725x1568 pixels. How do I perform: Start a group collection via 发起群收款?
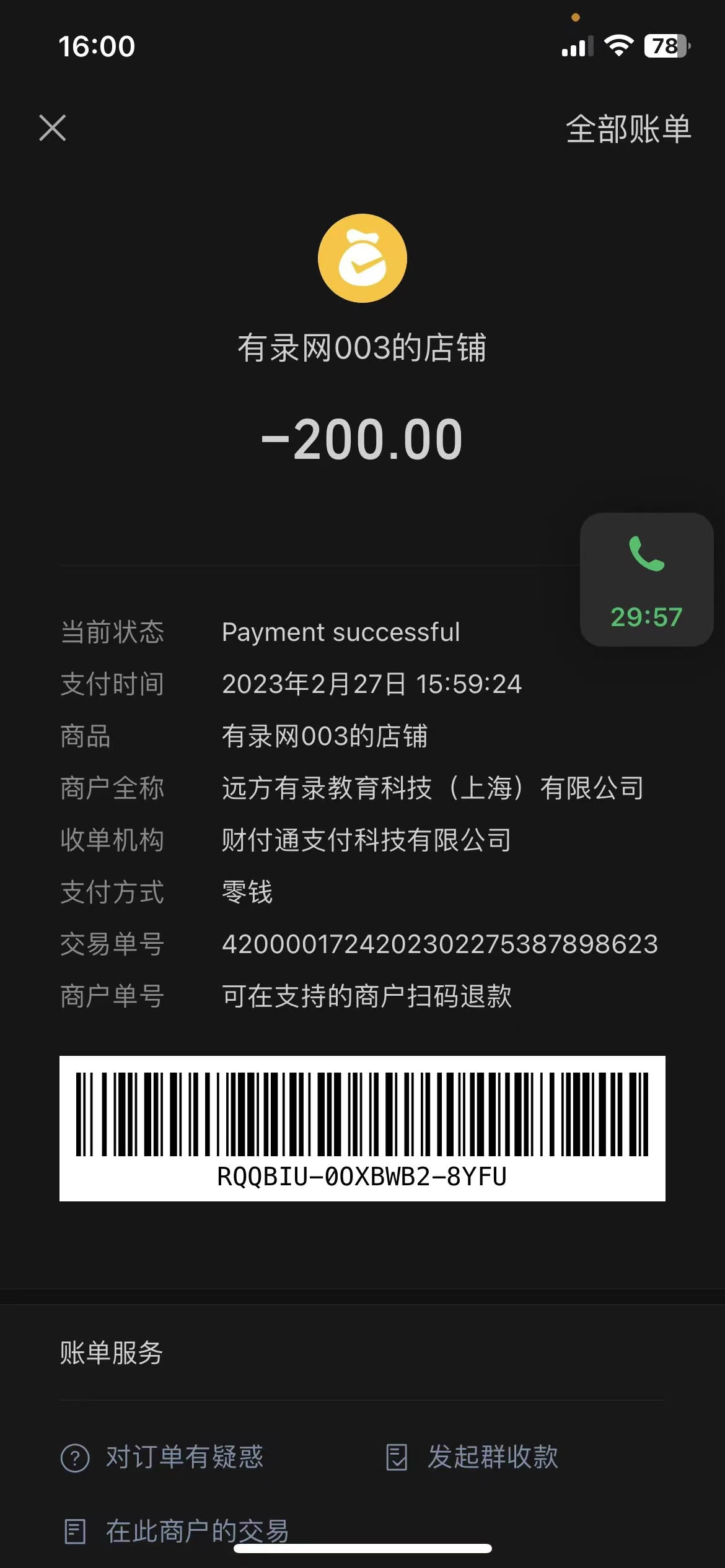[472, 1457]
